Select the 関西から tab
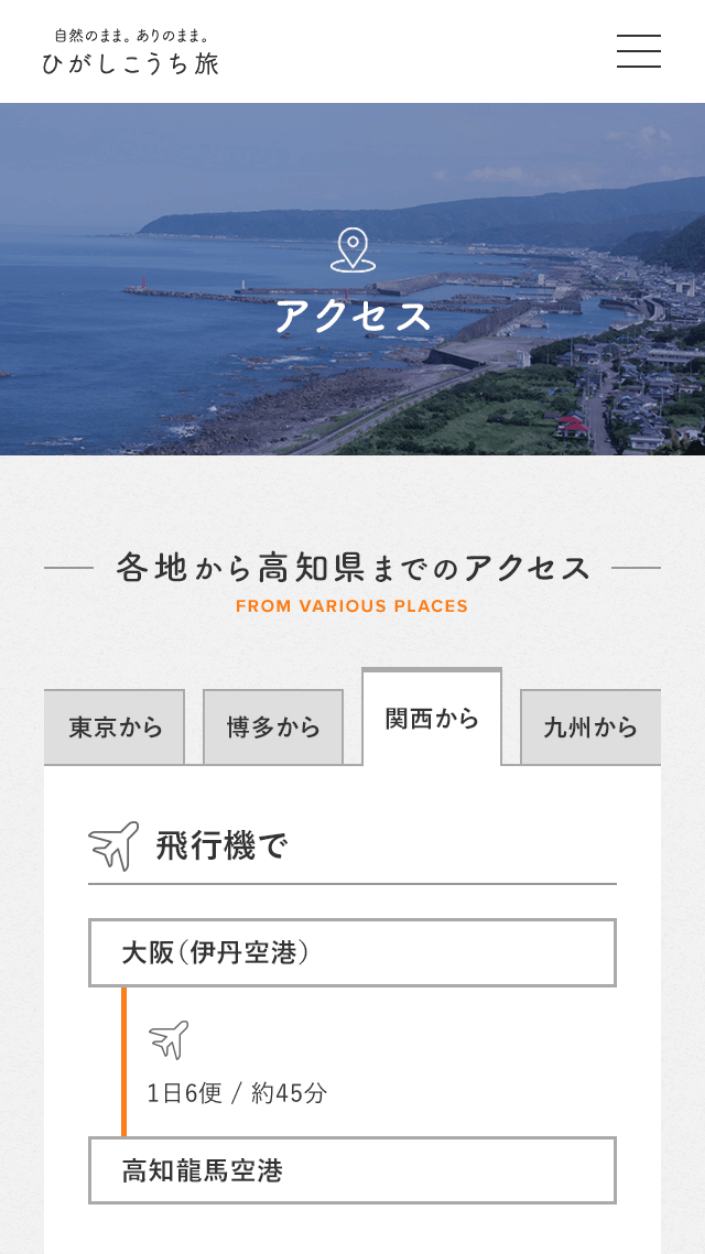705x1254 pixels. coord(432,719)
